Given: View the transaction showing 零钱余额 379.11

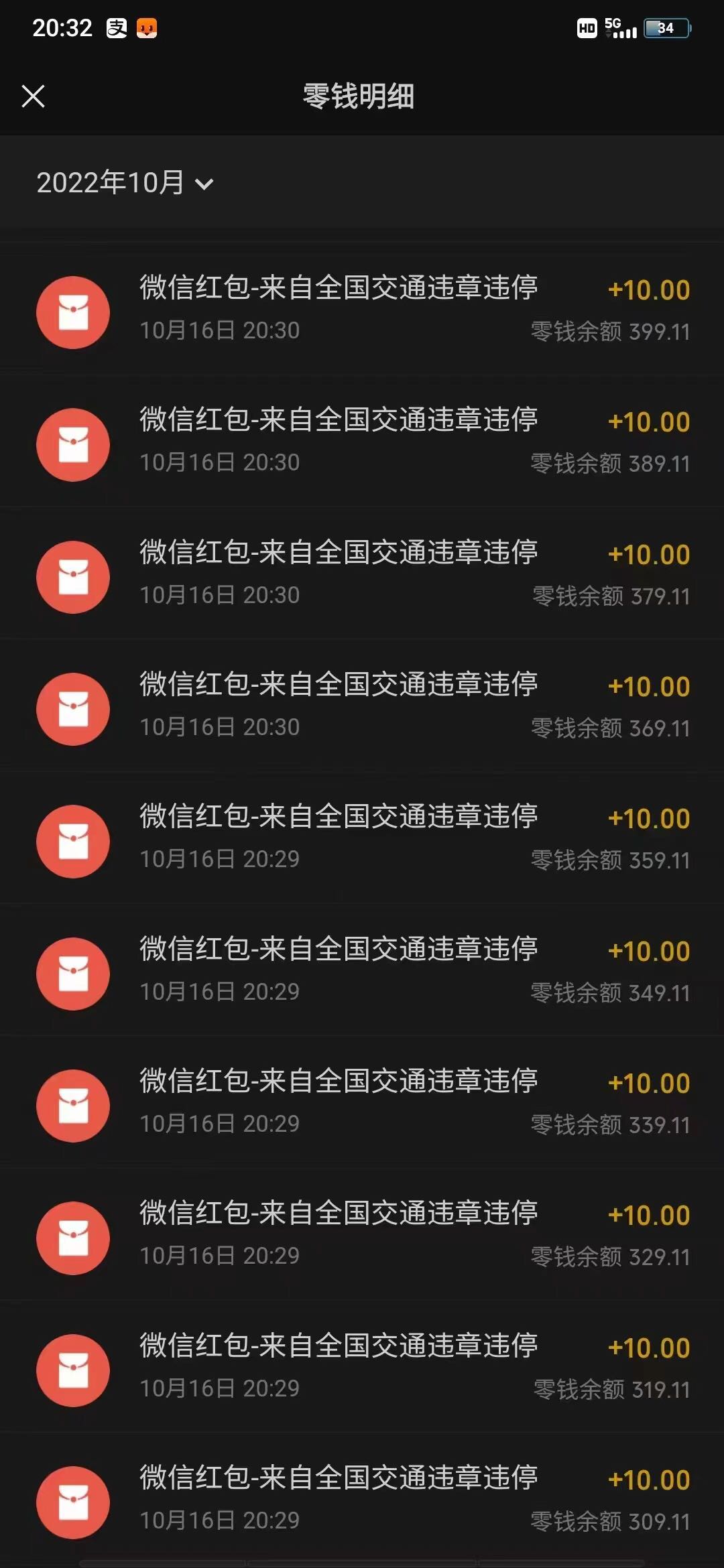Looking at the screenshot, I should [362, 573].
